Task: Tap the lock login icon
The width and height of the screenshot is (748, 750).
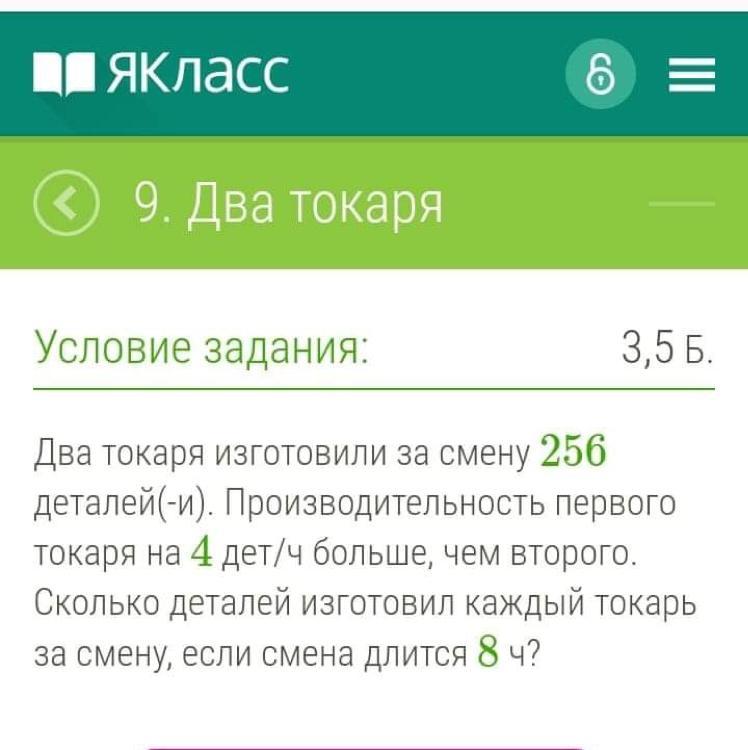Action: point(600,74)
